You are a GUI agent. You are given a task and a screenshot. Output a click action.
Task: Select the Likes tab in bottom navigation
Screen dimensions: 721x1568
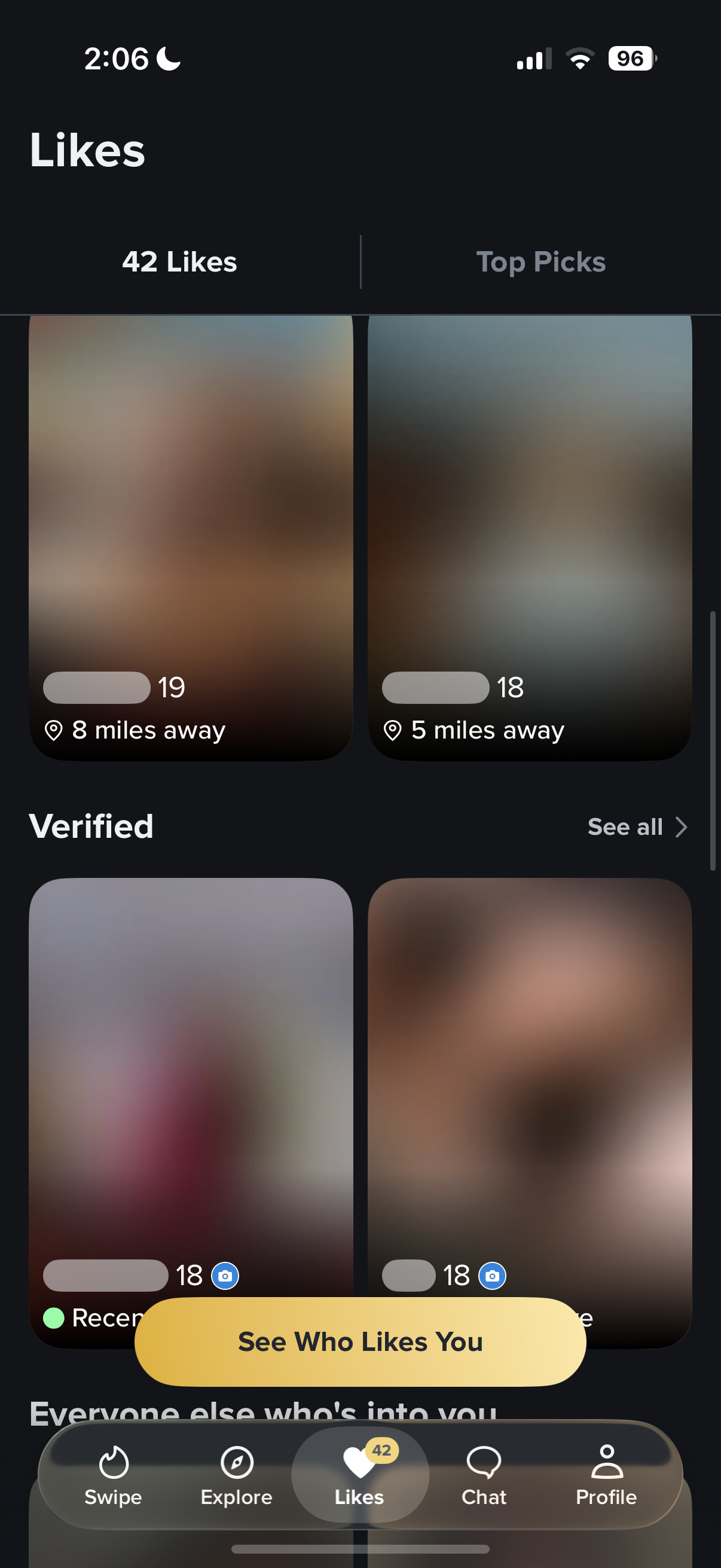[359, 1474]
